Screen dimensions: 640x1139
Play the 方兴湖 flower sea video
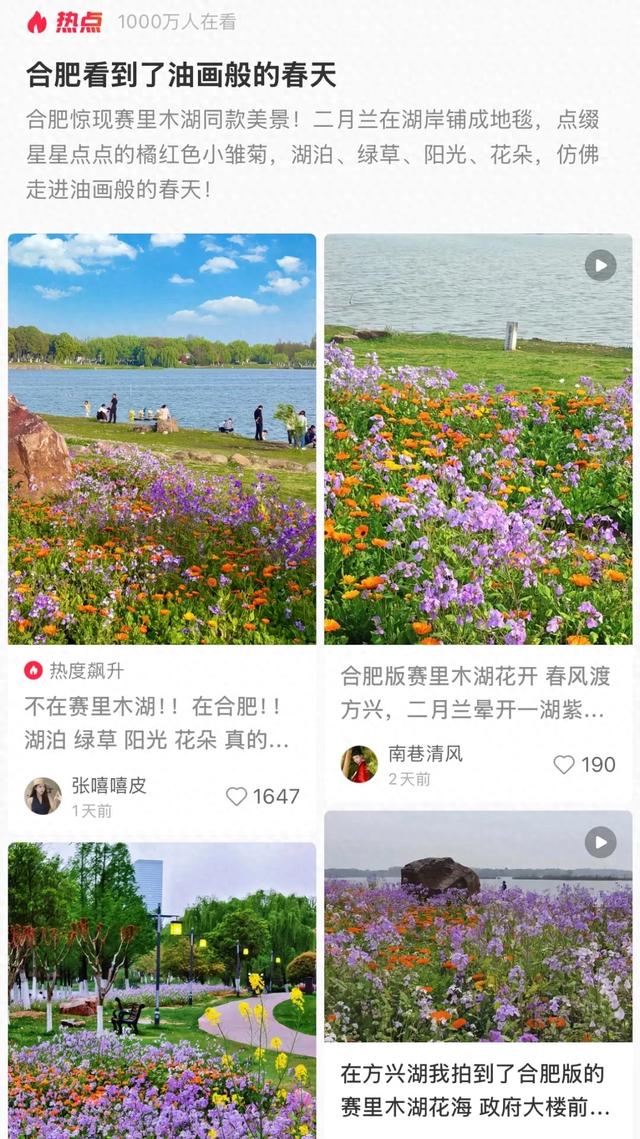point(600,842)
